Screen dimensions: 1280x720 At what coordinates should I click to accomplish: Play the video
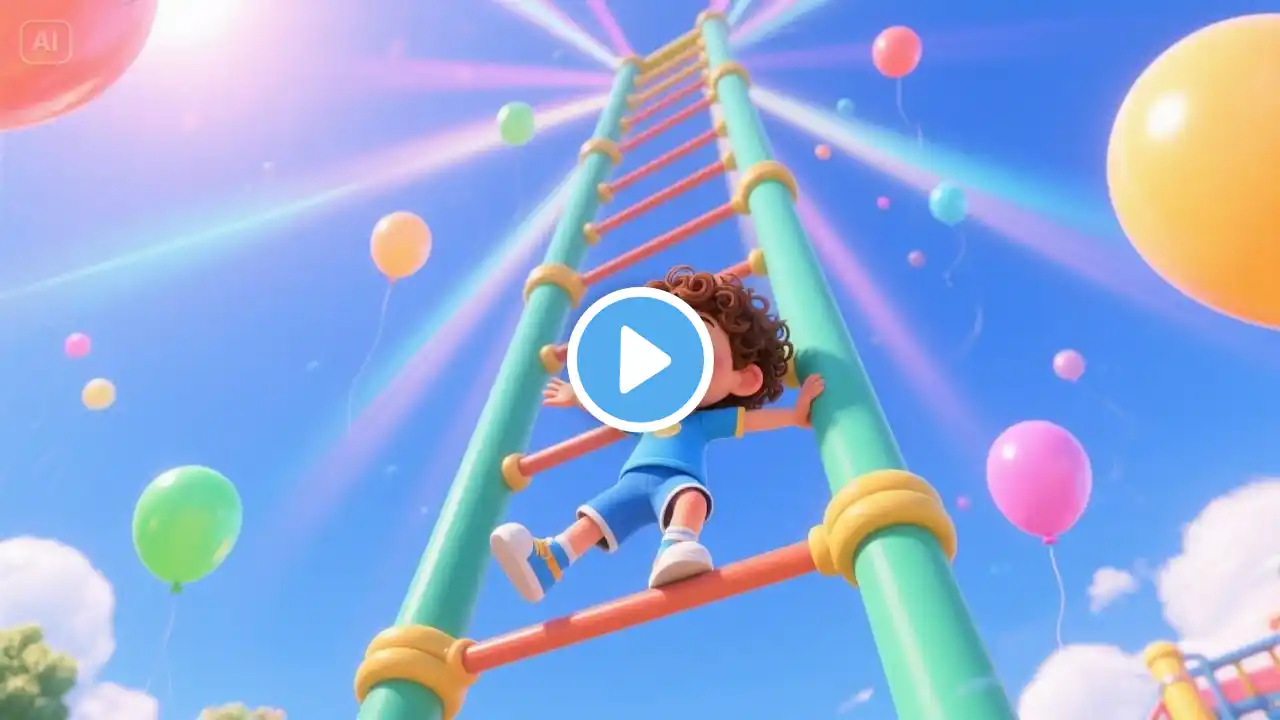pyautogui.click(x=640, y=360)
